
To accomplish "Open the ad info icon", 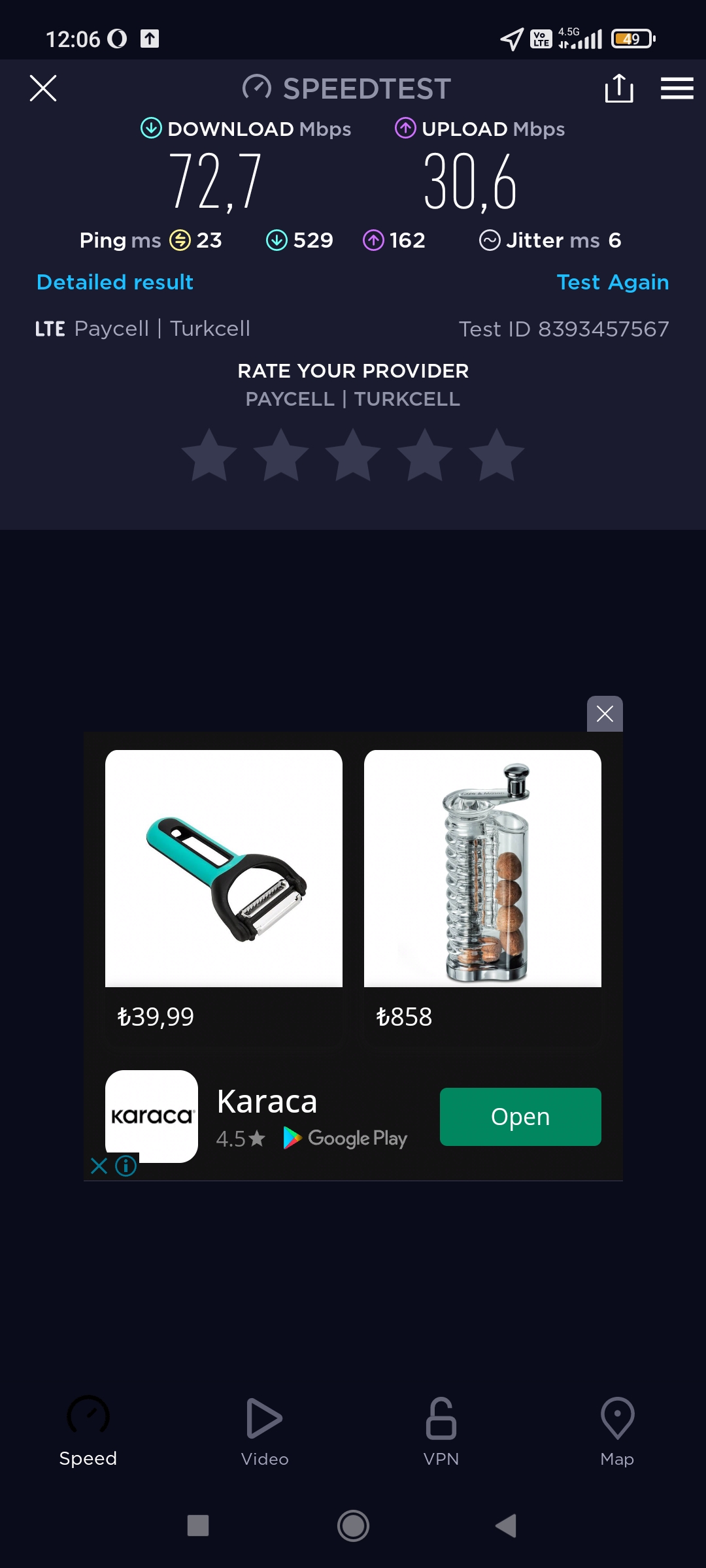I will tap(126, 1166).
